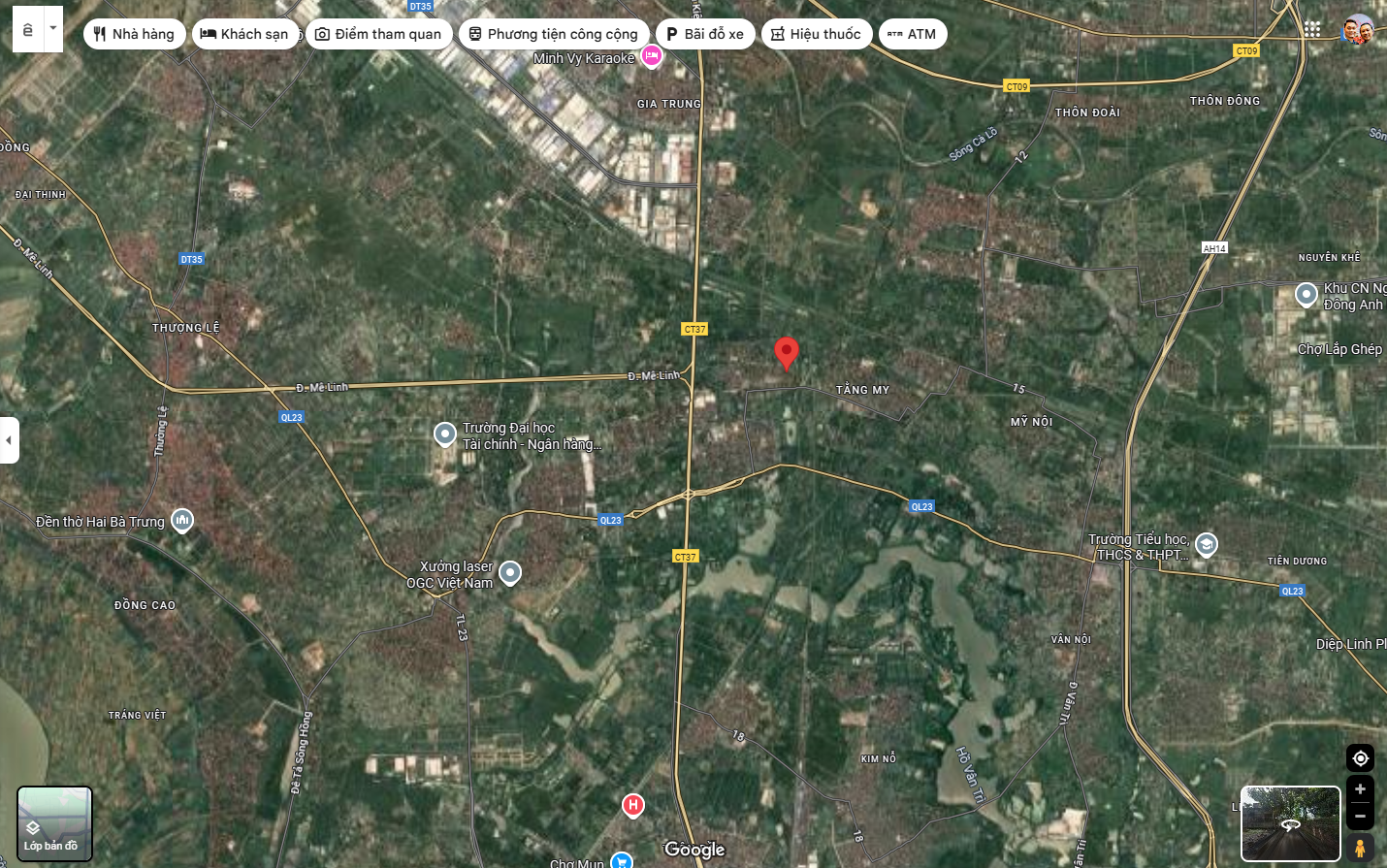Select the Khách sạn chip

click(245, 34)
